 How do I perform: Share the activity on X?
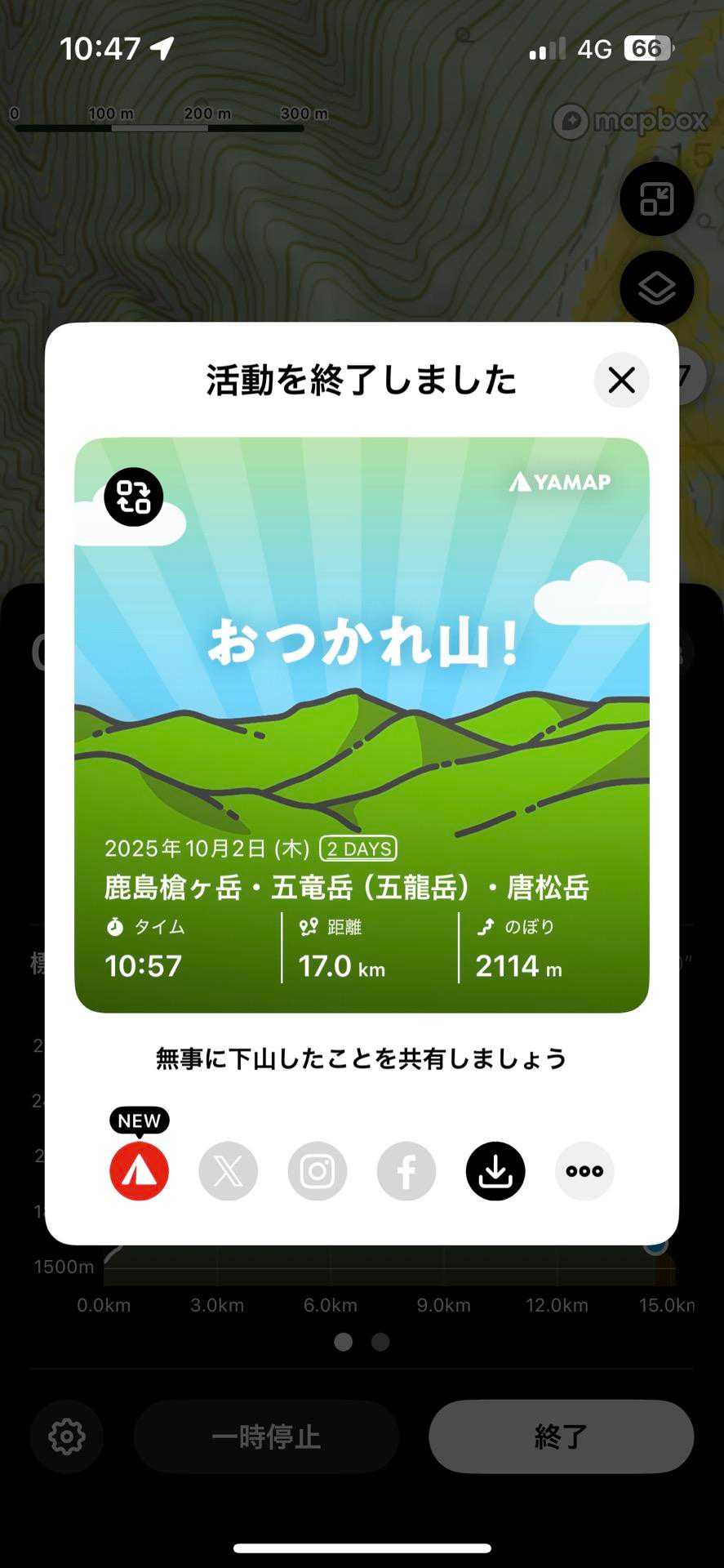[229, 1171]
